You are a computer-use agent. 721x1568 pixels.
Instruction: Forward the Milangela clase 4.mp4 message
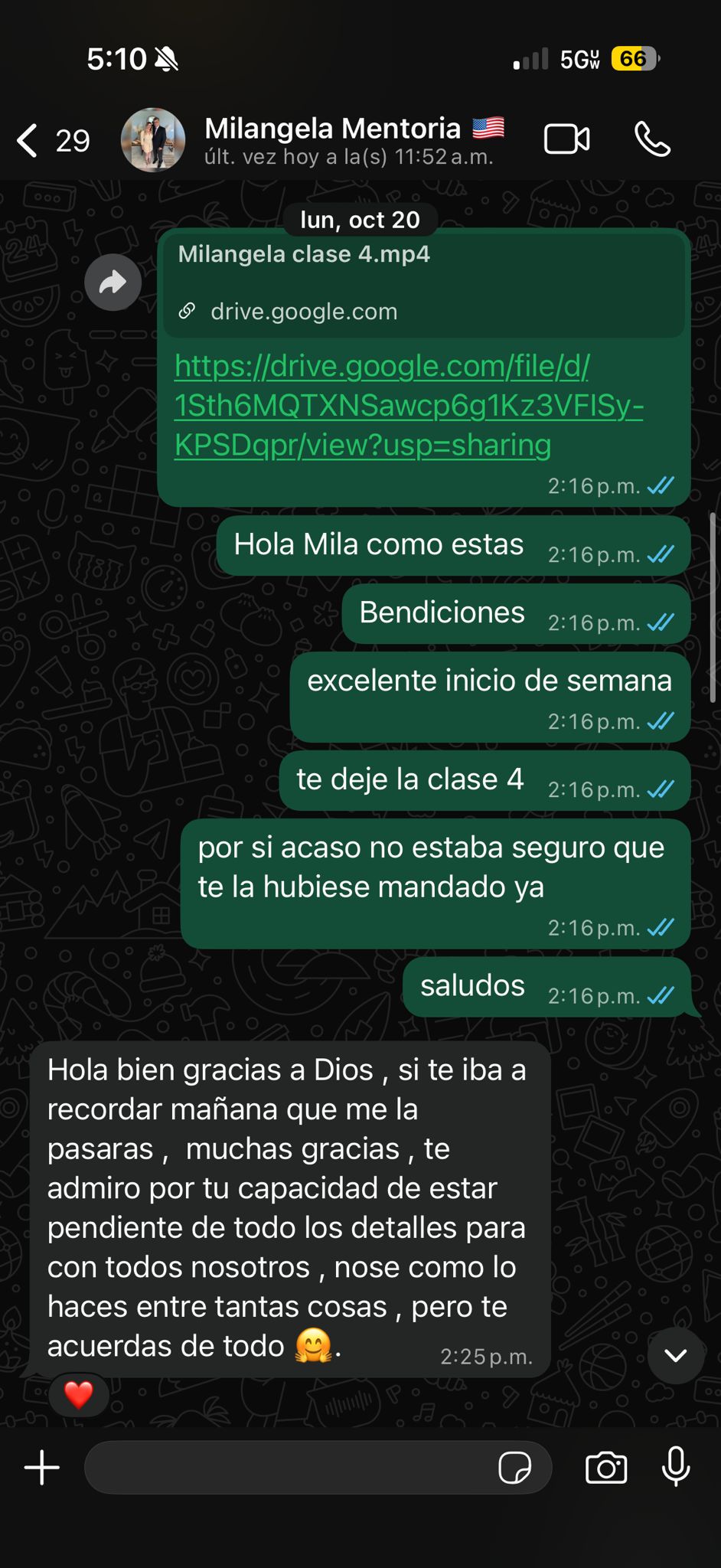coord(113,282)
